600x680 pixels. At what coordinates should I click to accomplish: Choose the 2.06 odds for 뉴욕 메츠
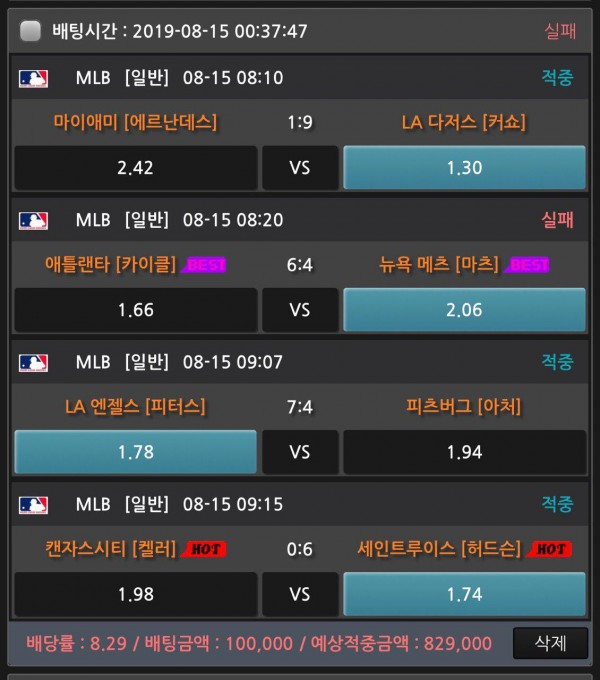coord(464,310)
